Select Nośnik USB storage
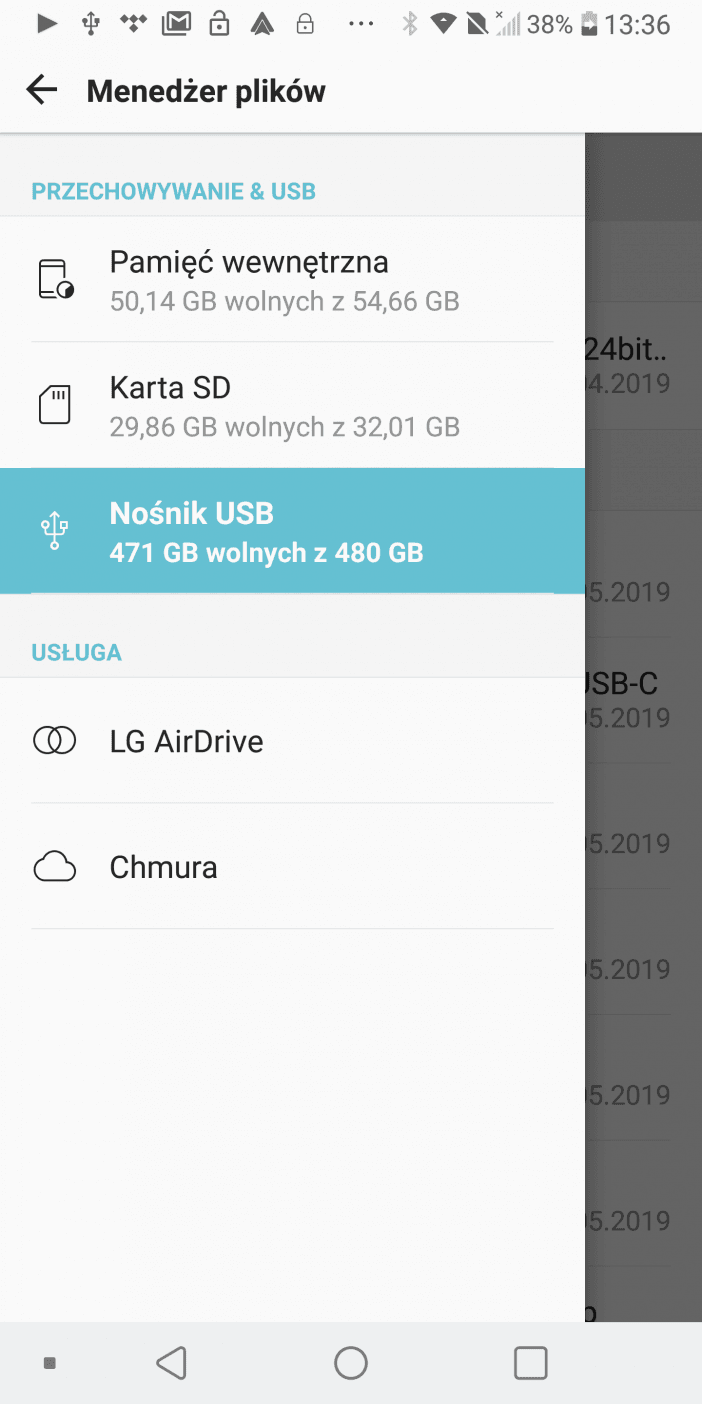 [292, 531]
